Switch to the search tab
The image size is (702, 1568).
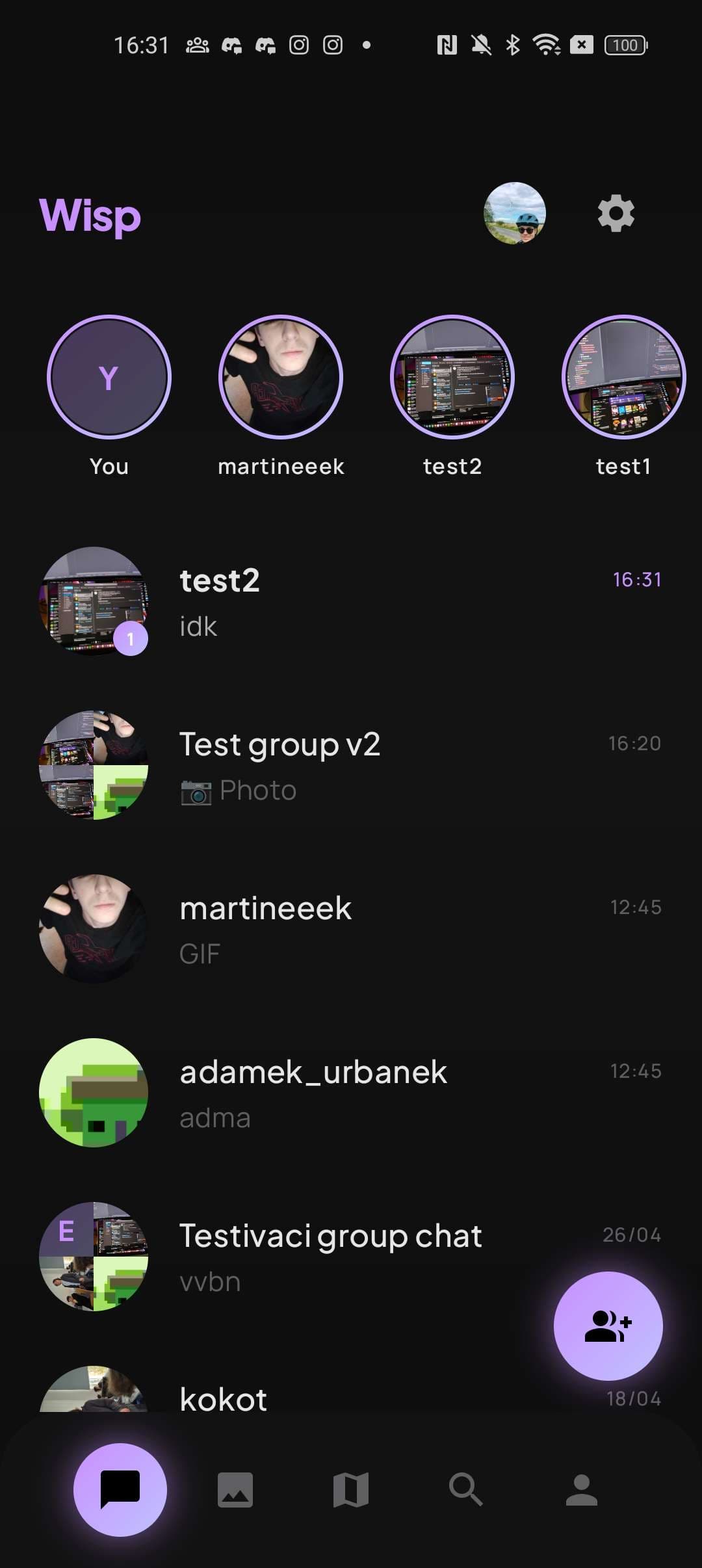(466, 1490)
